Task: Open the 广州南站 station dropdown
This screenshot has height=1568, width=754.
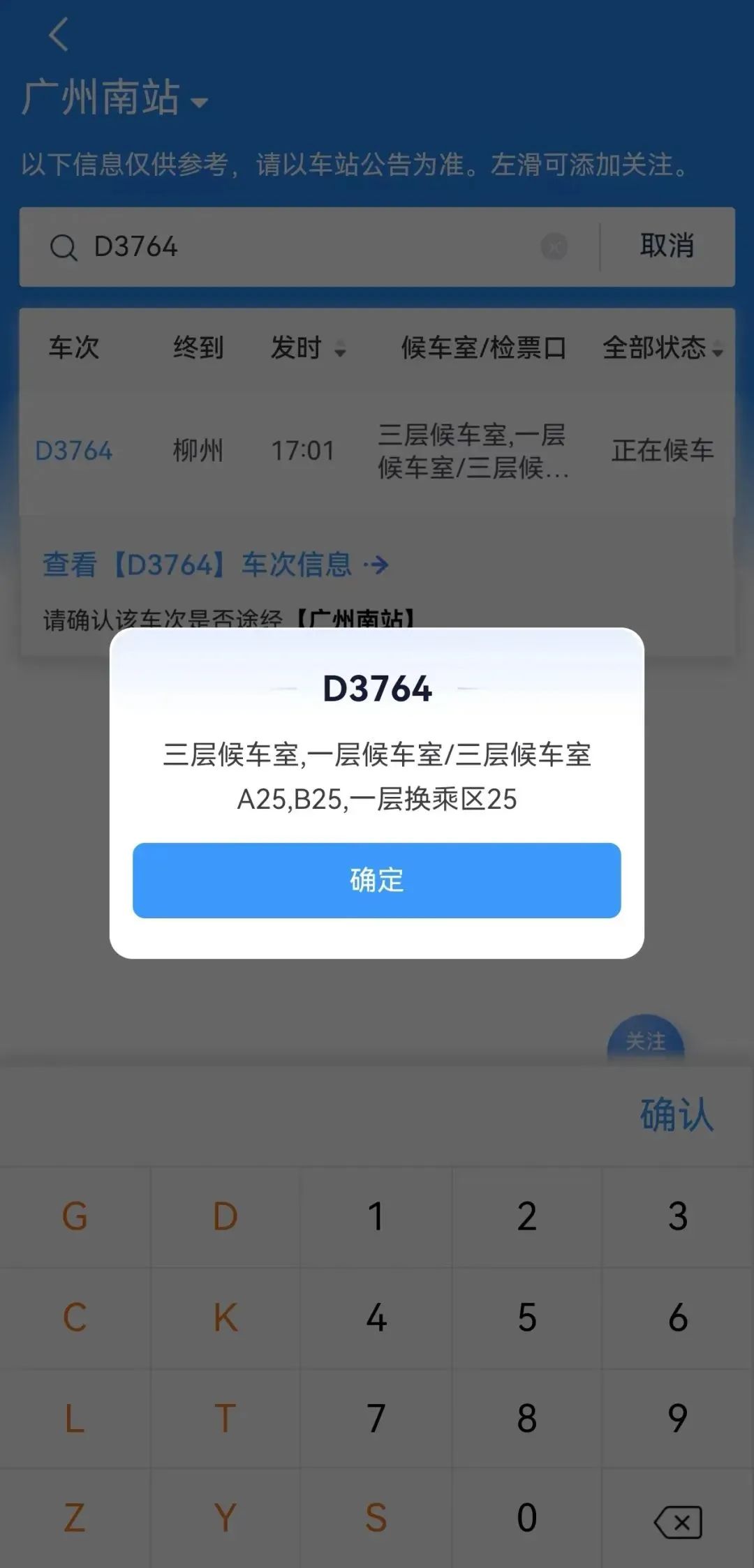Action: (x=115, y=98)
